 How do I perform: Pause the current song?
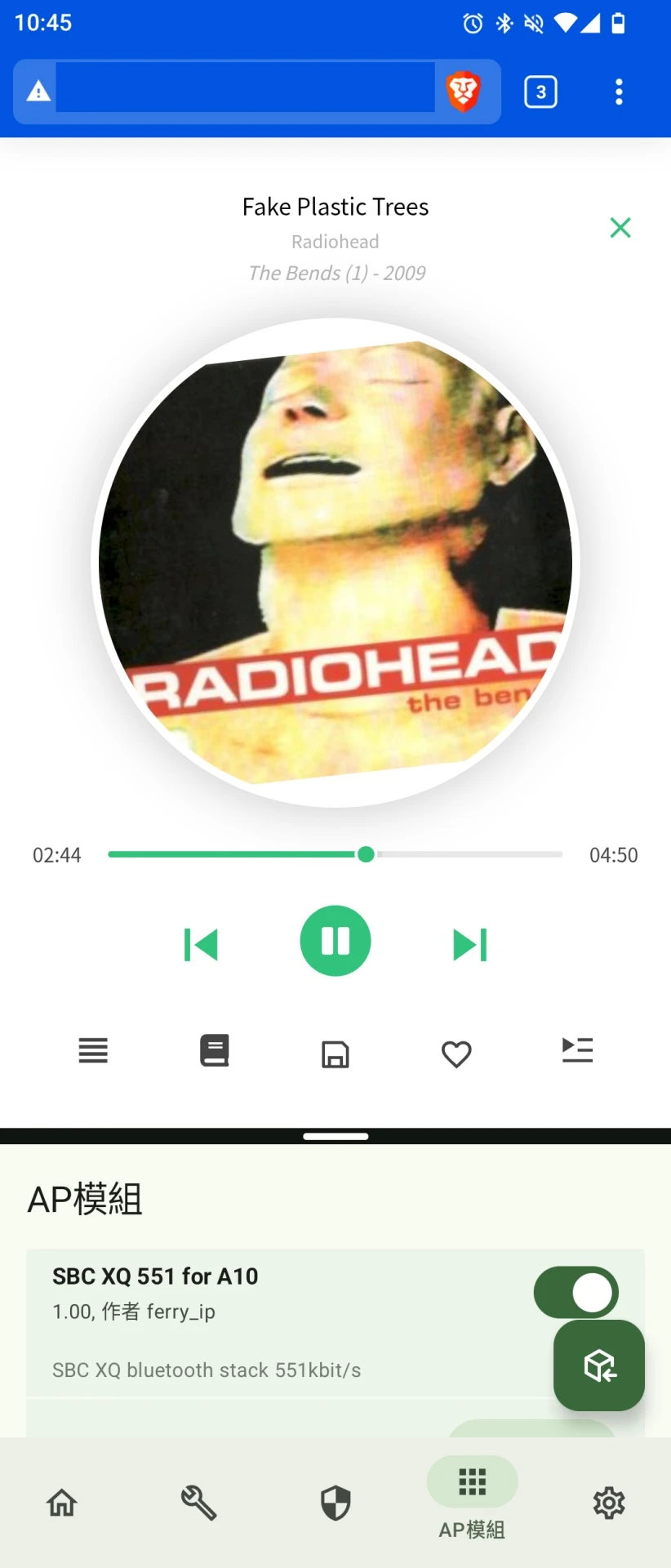tap(335, 941)
